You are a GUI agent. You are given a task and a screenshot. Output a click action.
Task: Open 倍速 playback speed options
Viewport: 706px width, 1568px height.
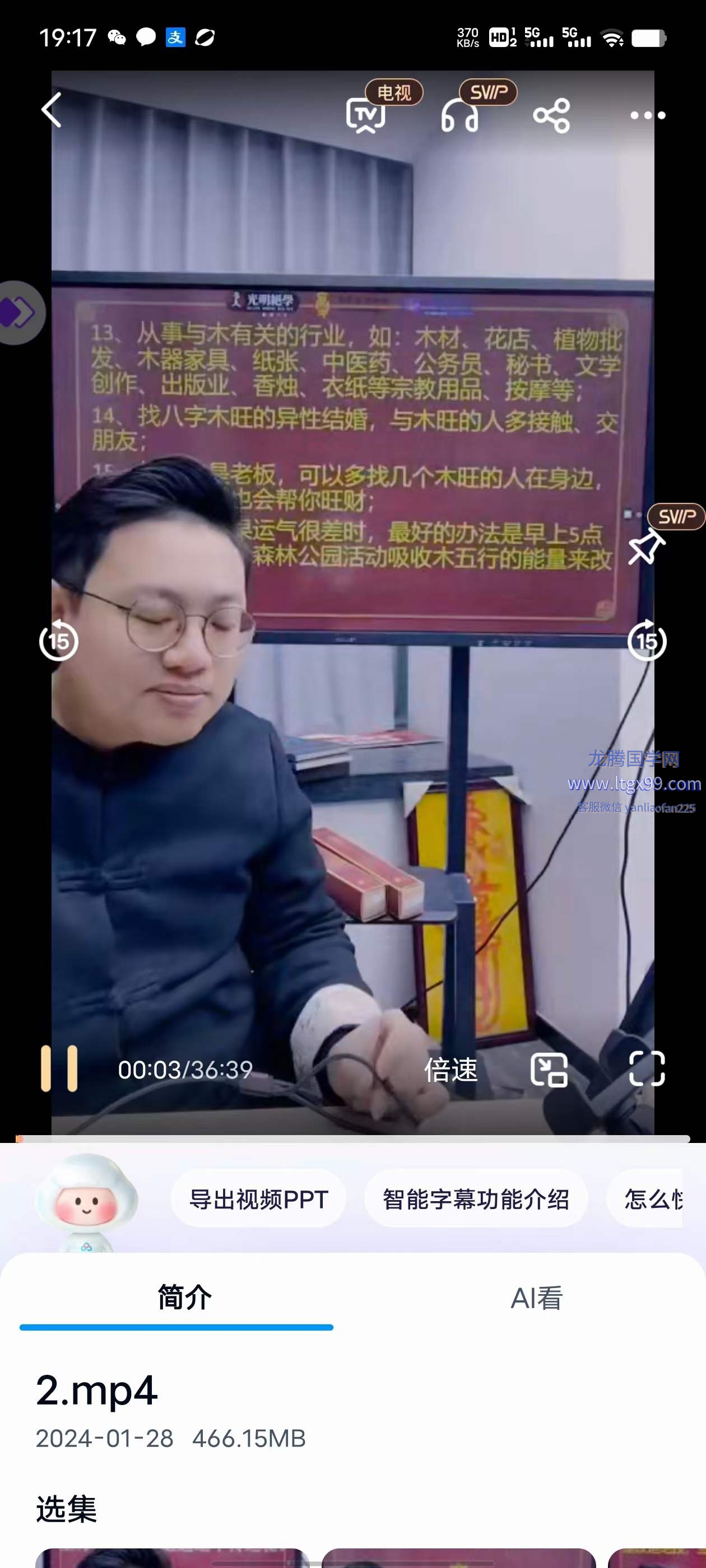coord(450,1070)
